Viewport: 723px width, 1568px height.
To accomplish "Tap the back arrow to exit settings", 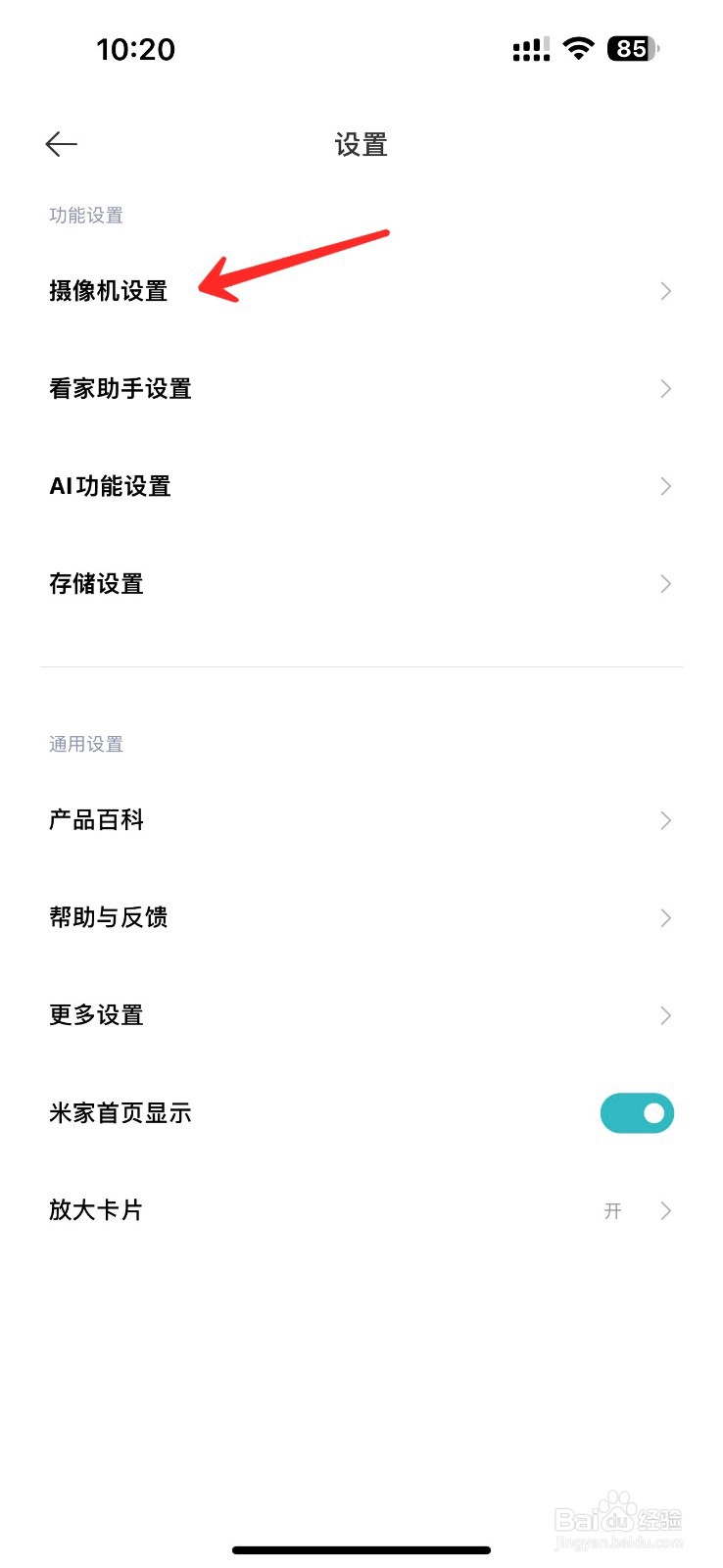I will point(61,143).
